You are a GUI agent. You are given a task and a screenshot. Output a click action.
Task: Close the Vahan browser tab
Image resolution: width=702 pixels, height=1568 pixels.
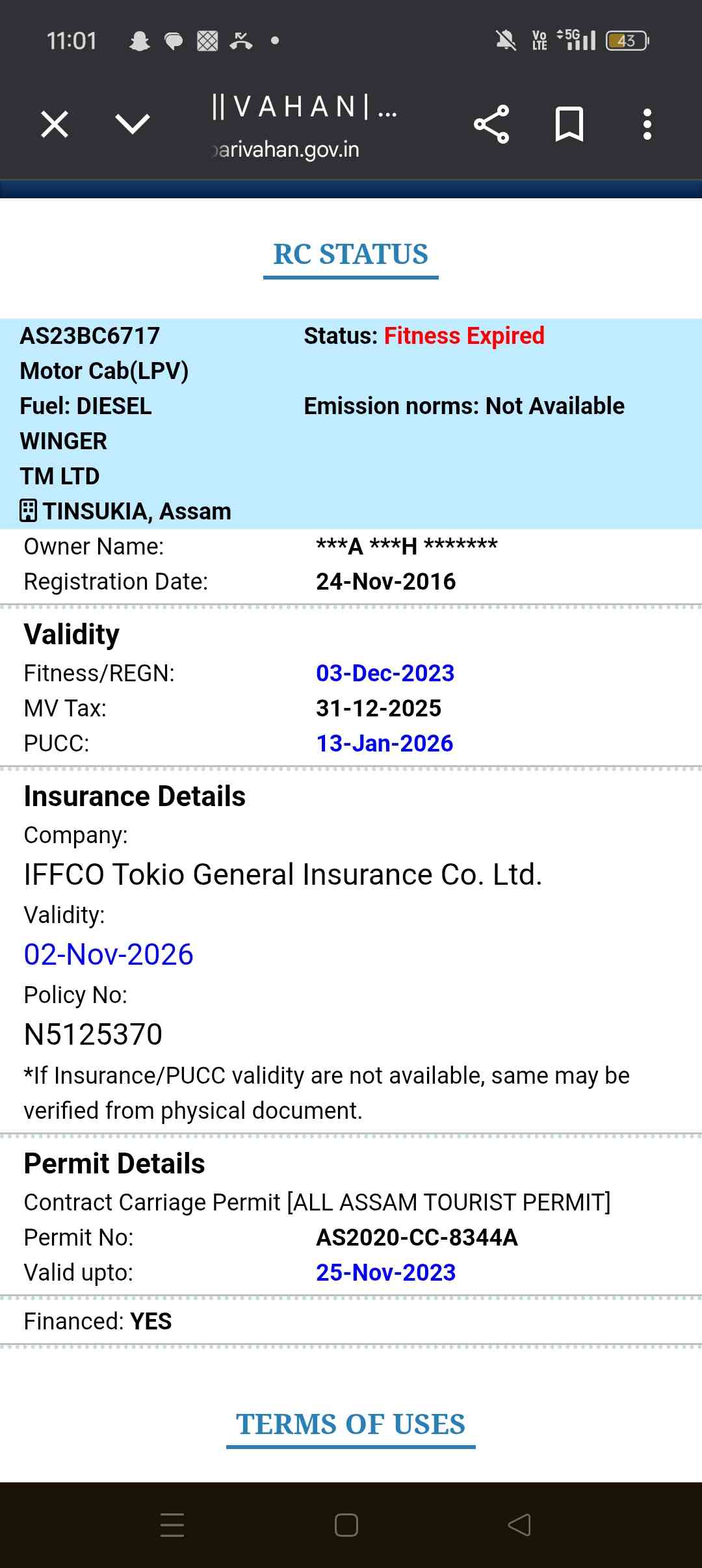55,124
